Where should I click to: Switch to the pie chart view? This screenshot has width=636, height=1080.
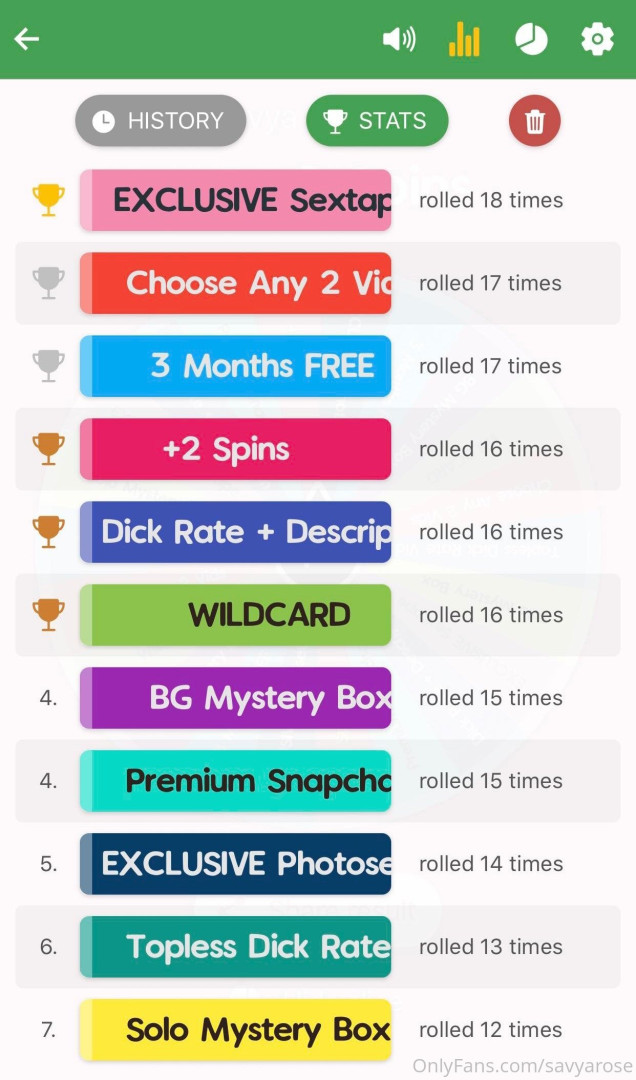pos(531,39)
